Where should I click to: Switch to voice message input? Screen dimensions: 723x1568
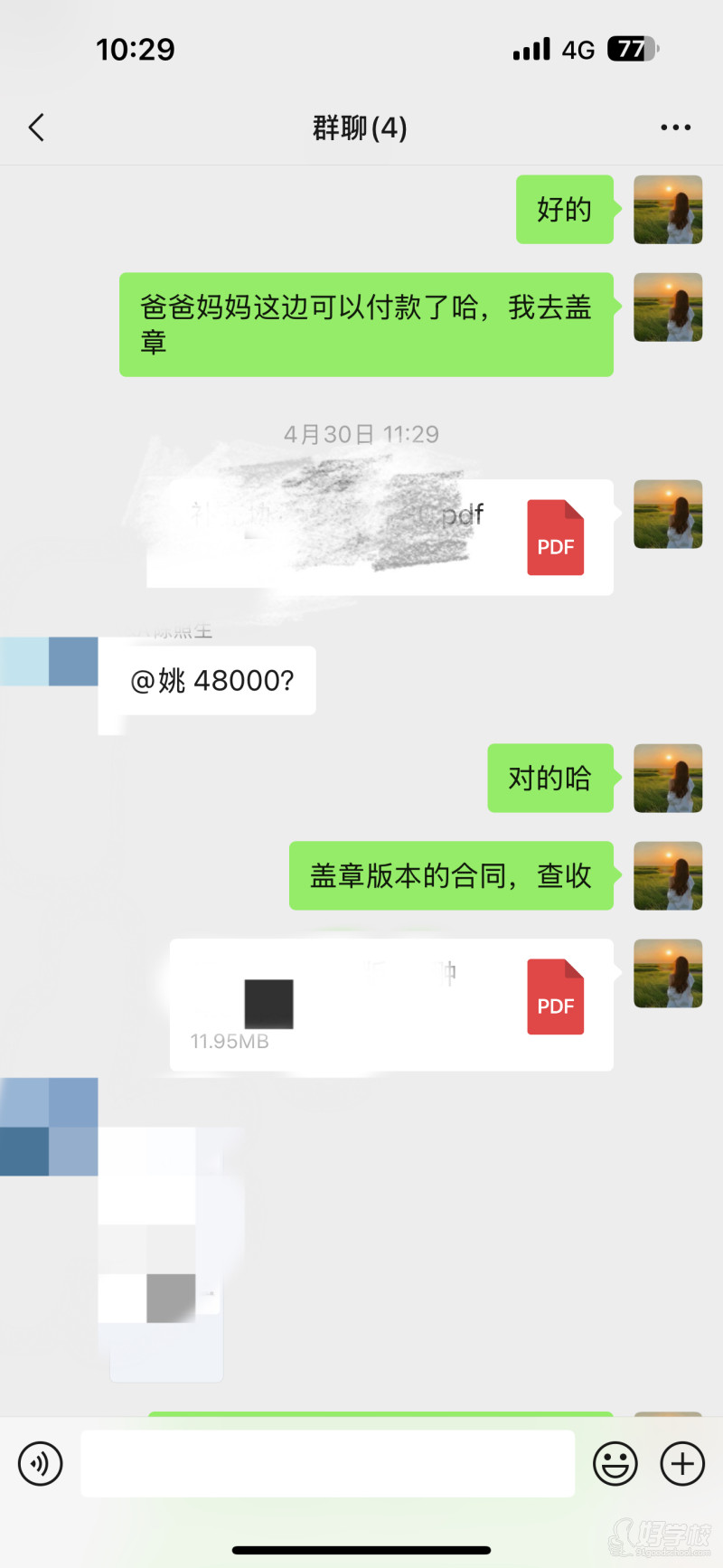(x=41, y=1462)
